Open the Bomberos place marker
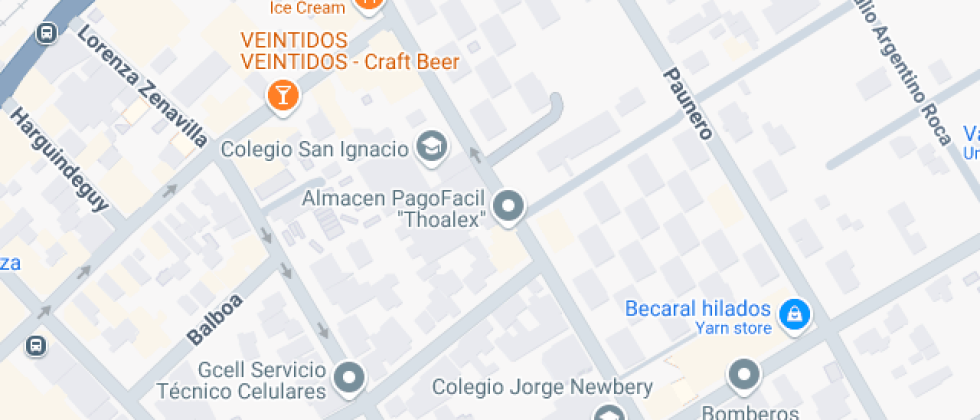Viewport: 980px width, 420px height. (x=744, y=376)
